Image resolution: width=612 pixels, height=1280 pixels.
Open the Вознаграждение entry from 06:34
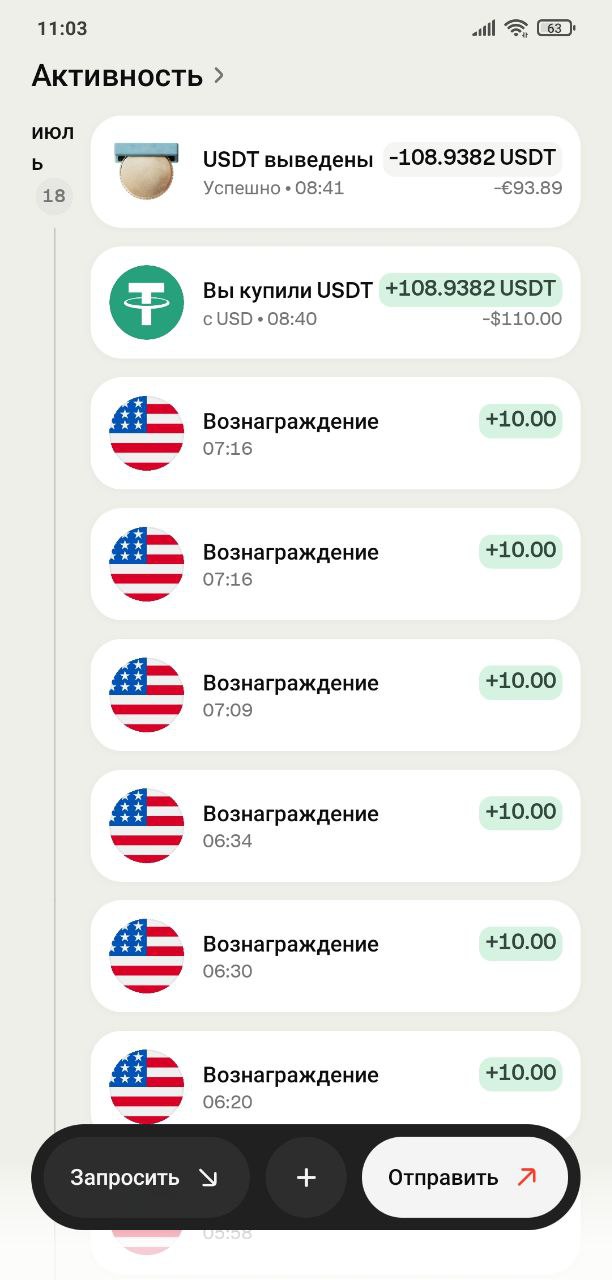(335, 826)
